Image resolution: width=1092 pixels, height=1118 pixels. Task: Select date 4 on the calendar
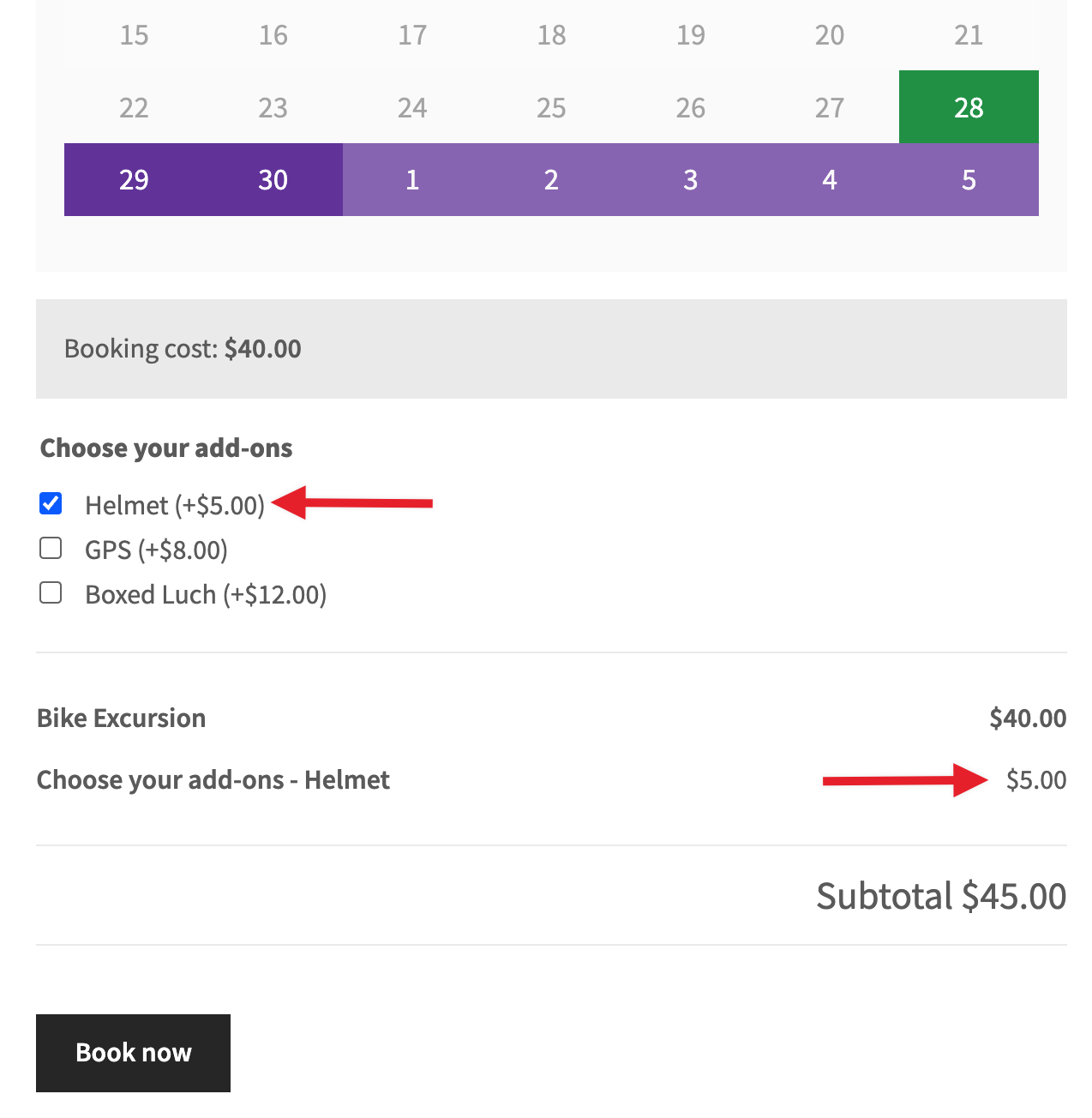[829, 179]
